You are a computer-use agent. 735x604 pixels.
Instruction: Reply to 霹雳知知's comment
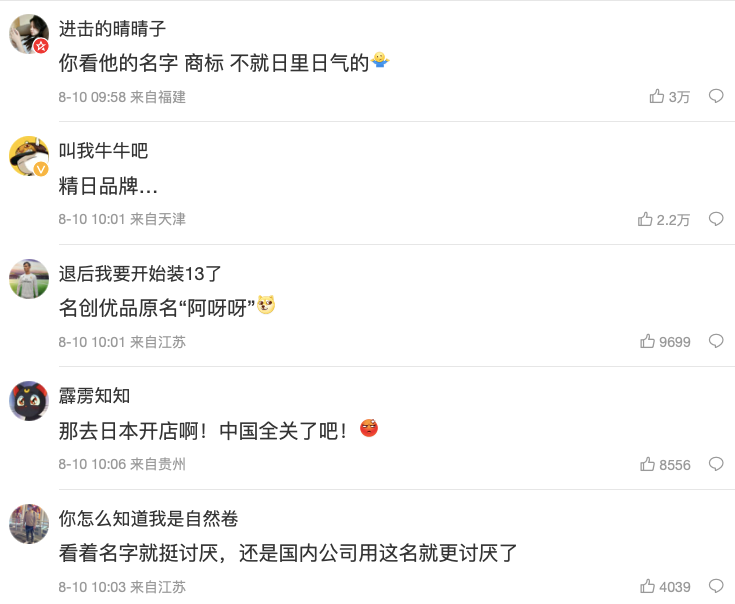[x=716, y=464]
